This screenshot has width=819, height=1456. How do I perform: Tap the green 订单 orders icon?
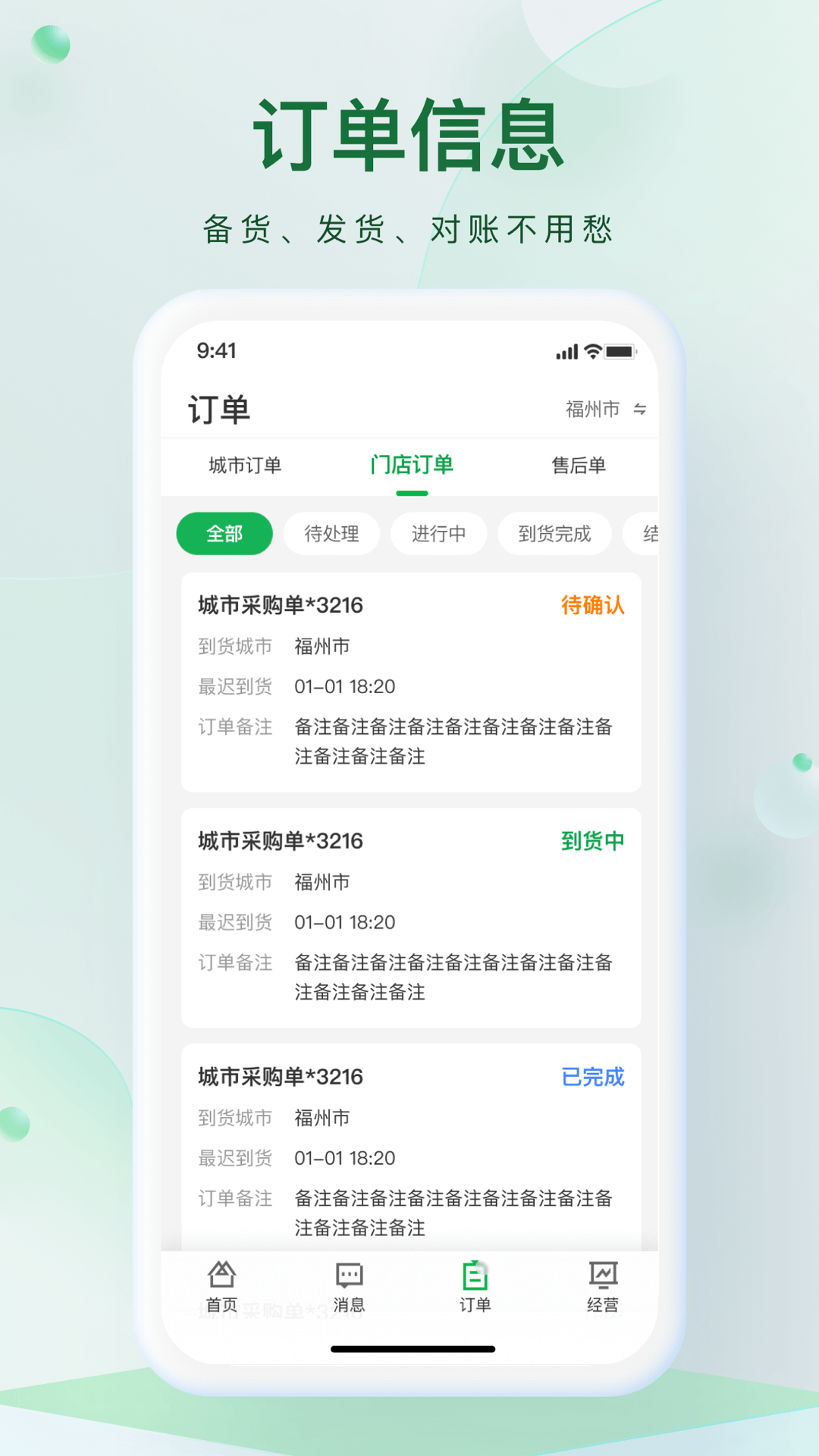475,1285
